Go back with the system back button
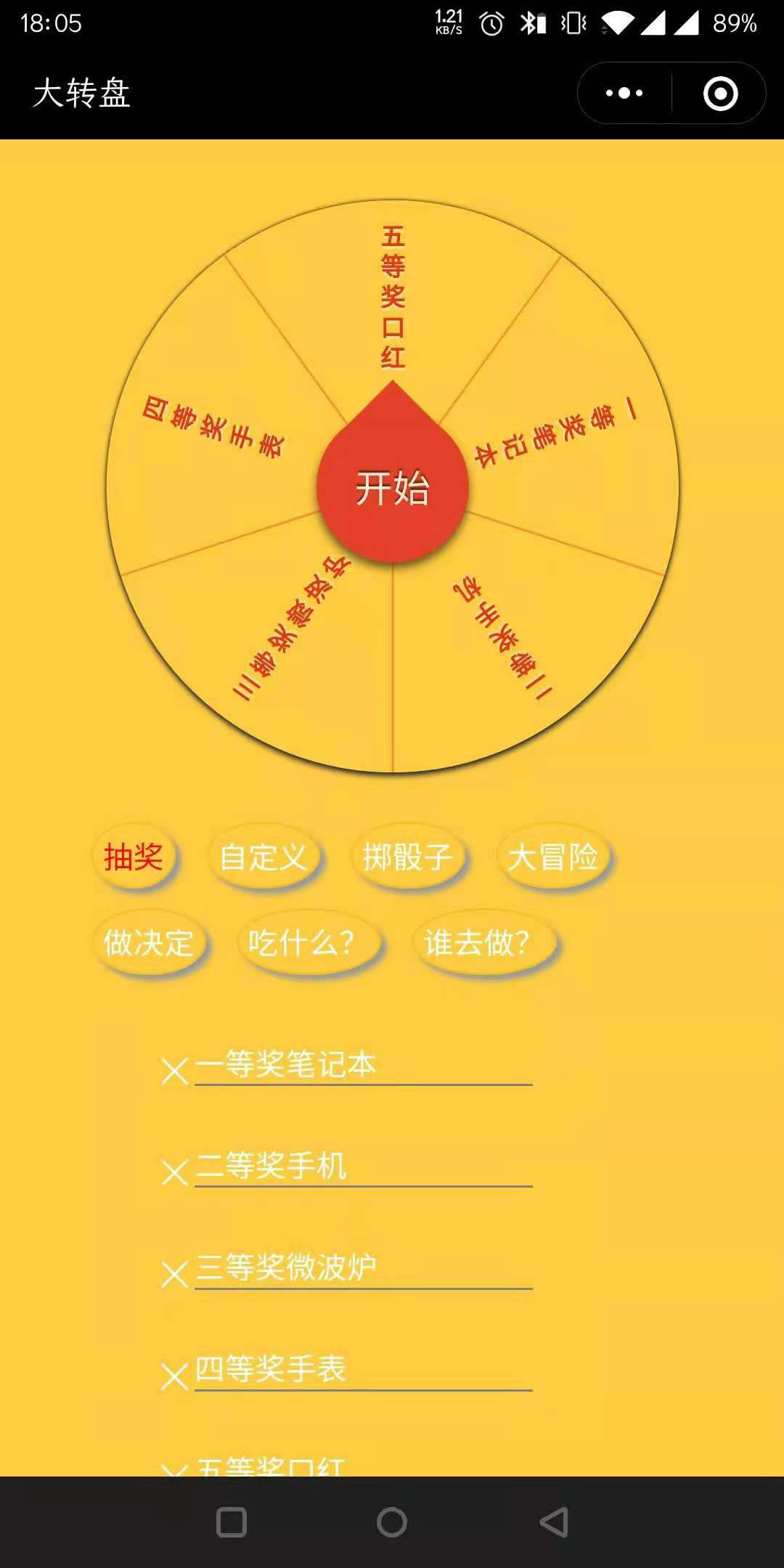Viewport: 784px width, 1568px height. point(554,1522)
